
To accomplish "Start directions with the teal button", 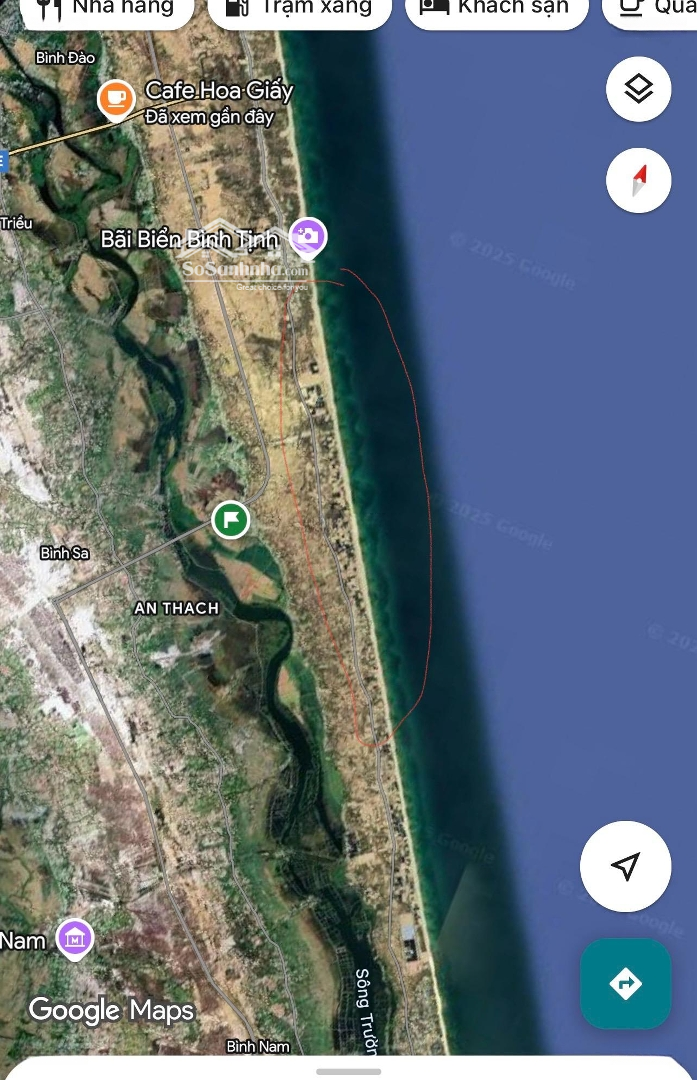I will pyautogui.click(x=625, y=984).
